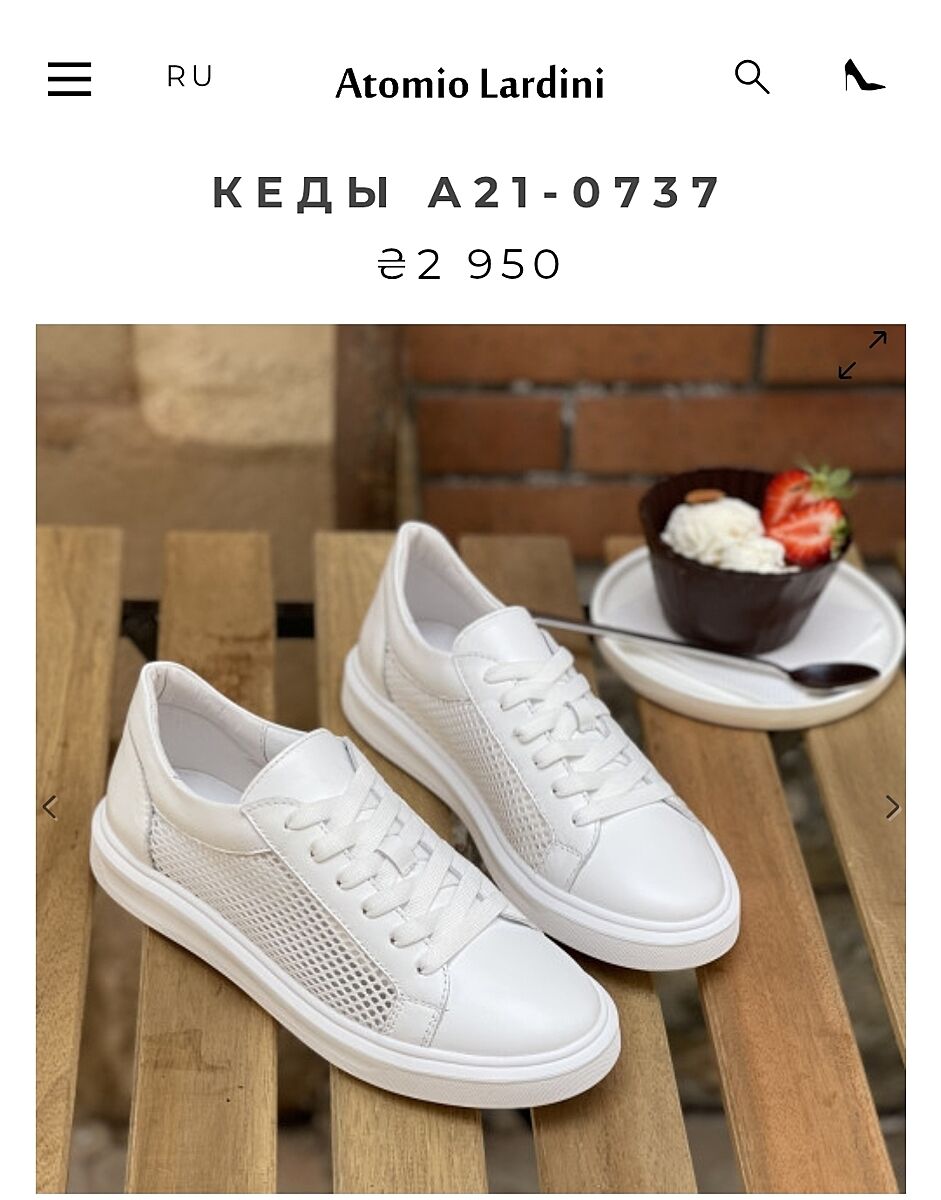Go to Atomio Lardini home page
The height and width of the screenshot is (1200, 941).
click(x=469, y=83)
